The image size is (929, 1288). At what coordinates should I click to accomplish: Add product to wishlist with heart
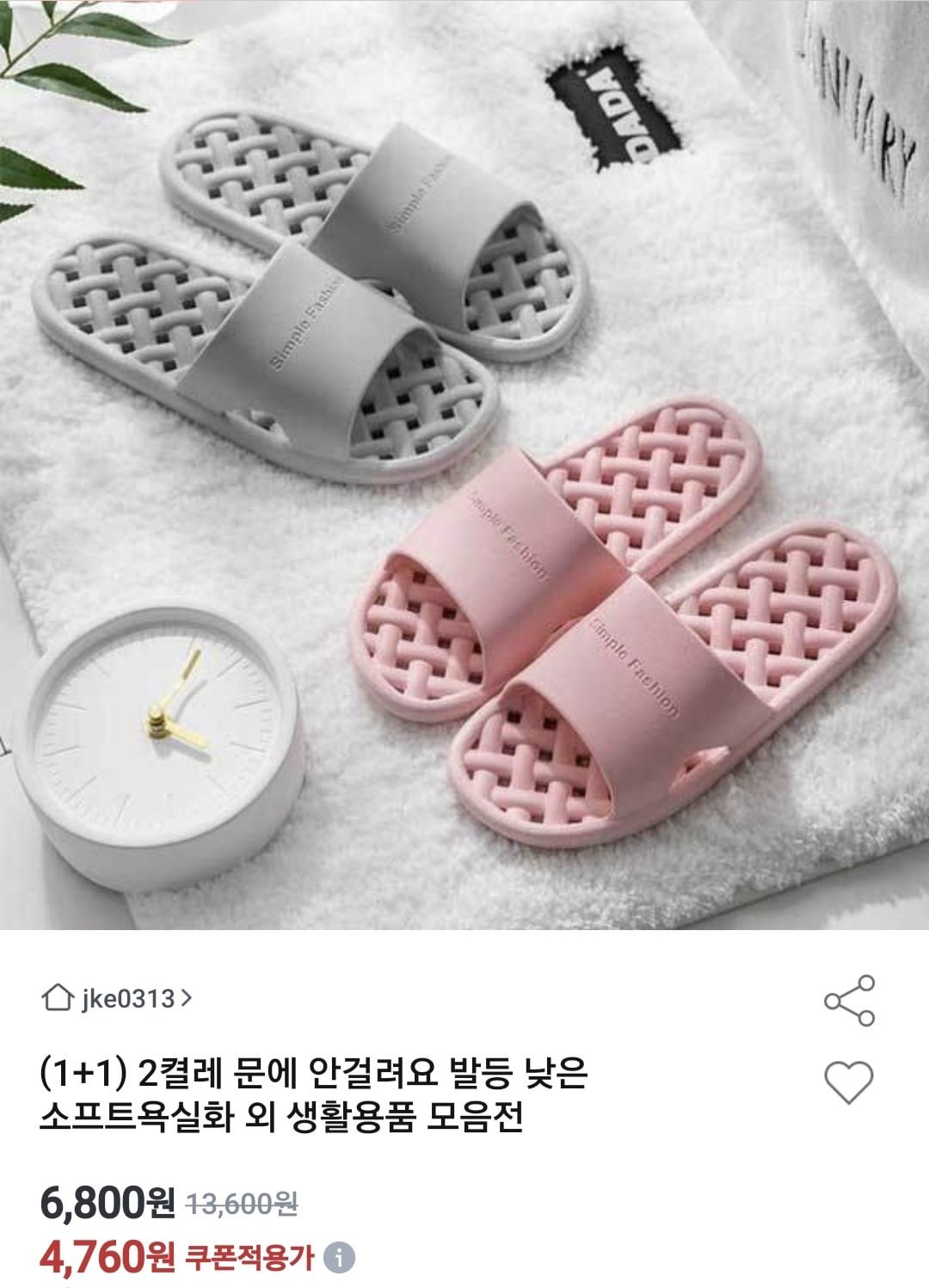[x=849, y=1082]
